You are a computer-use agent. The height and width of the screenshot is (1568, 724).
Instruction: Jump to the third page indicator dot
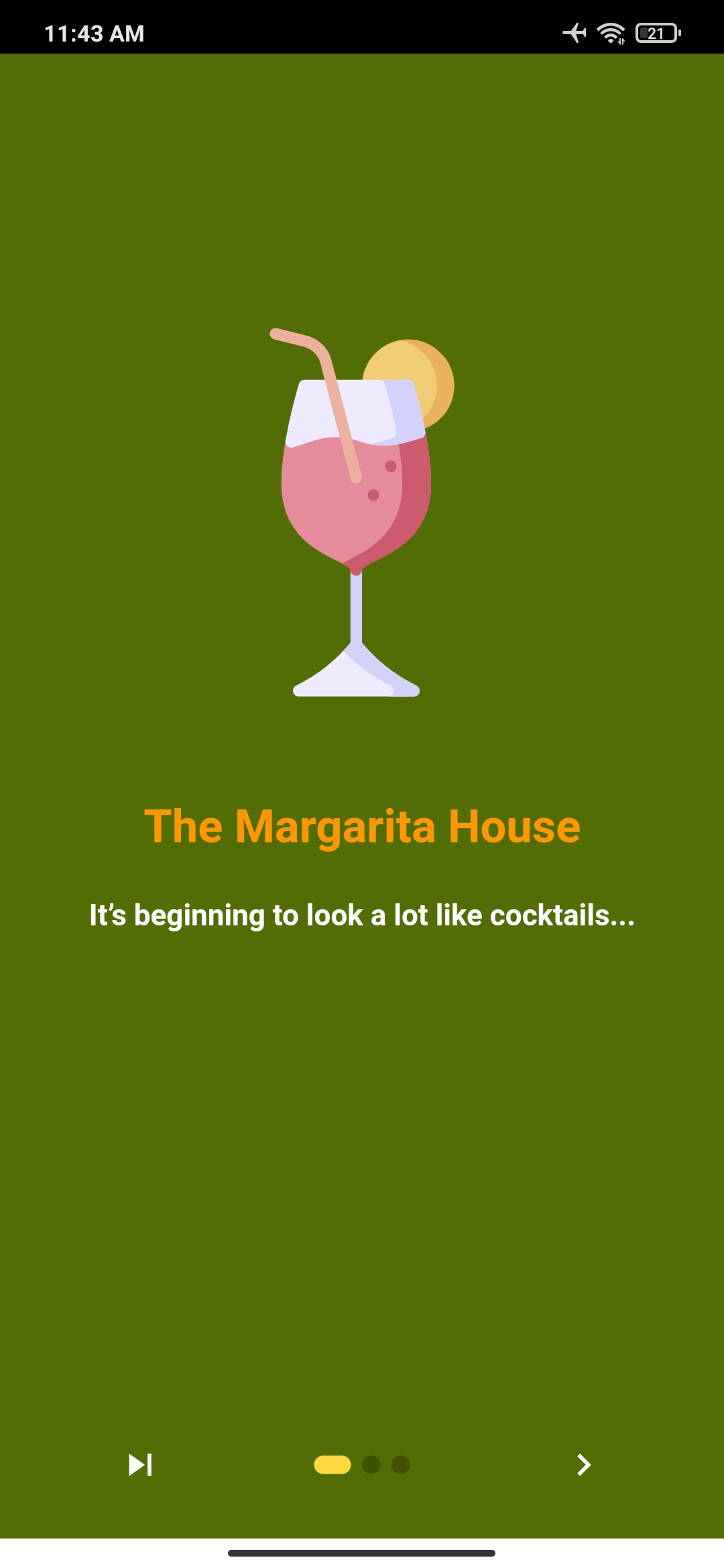(401, 1465)
